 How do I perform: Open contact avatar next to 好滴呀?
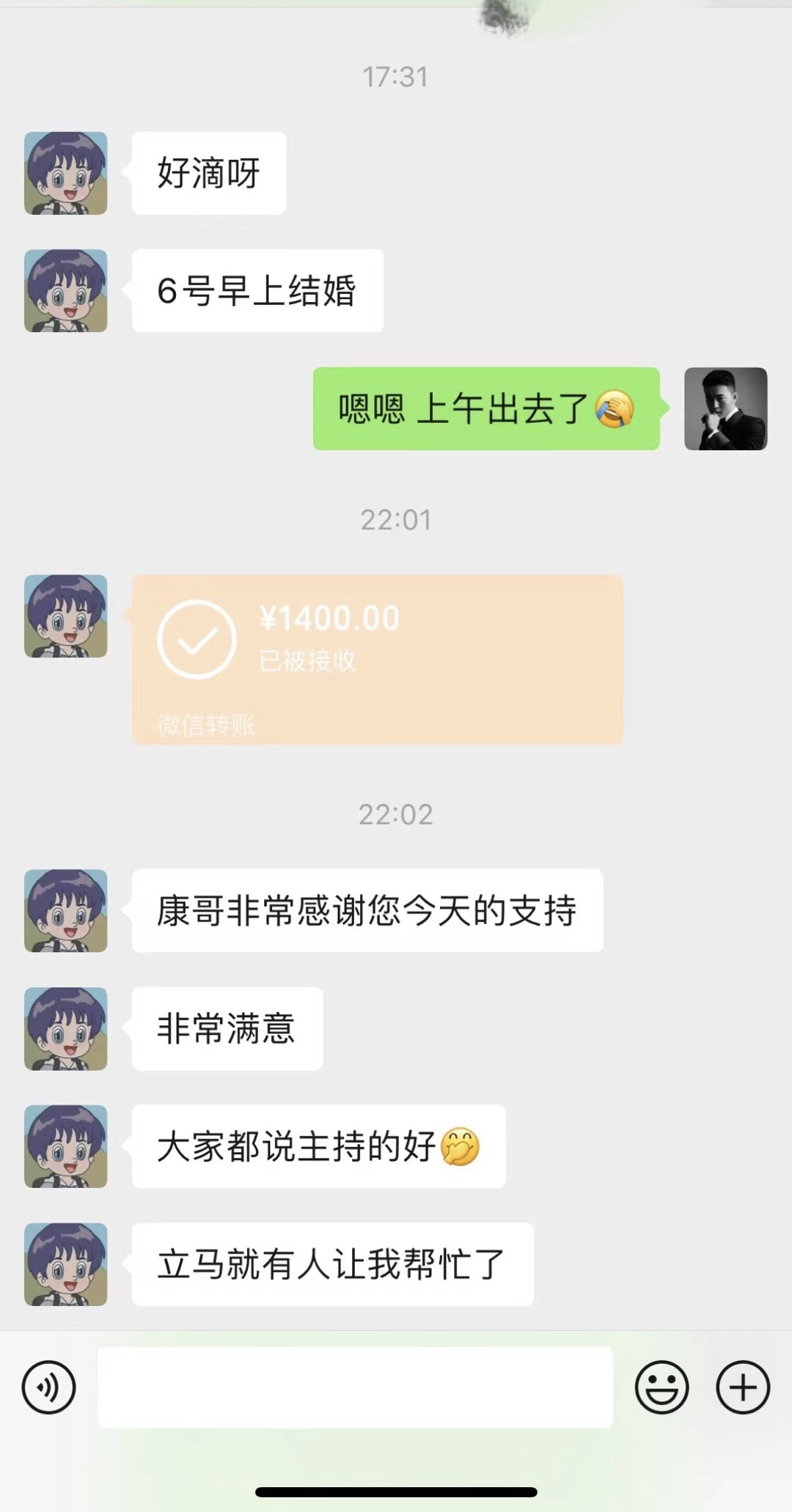66,173
